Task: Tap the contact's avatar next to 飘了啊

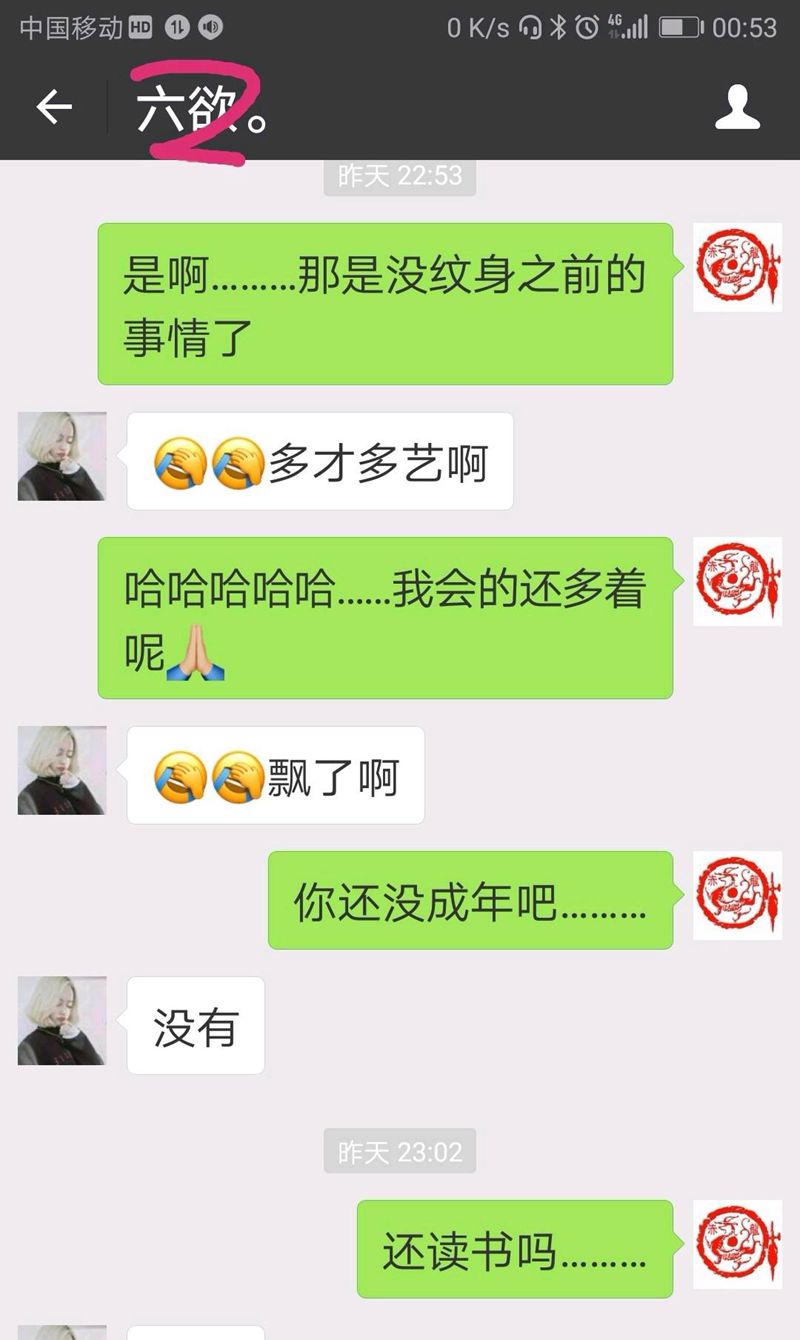Action: (62, 770)
